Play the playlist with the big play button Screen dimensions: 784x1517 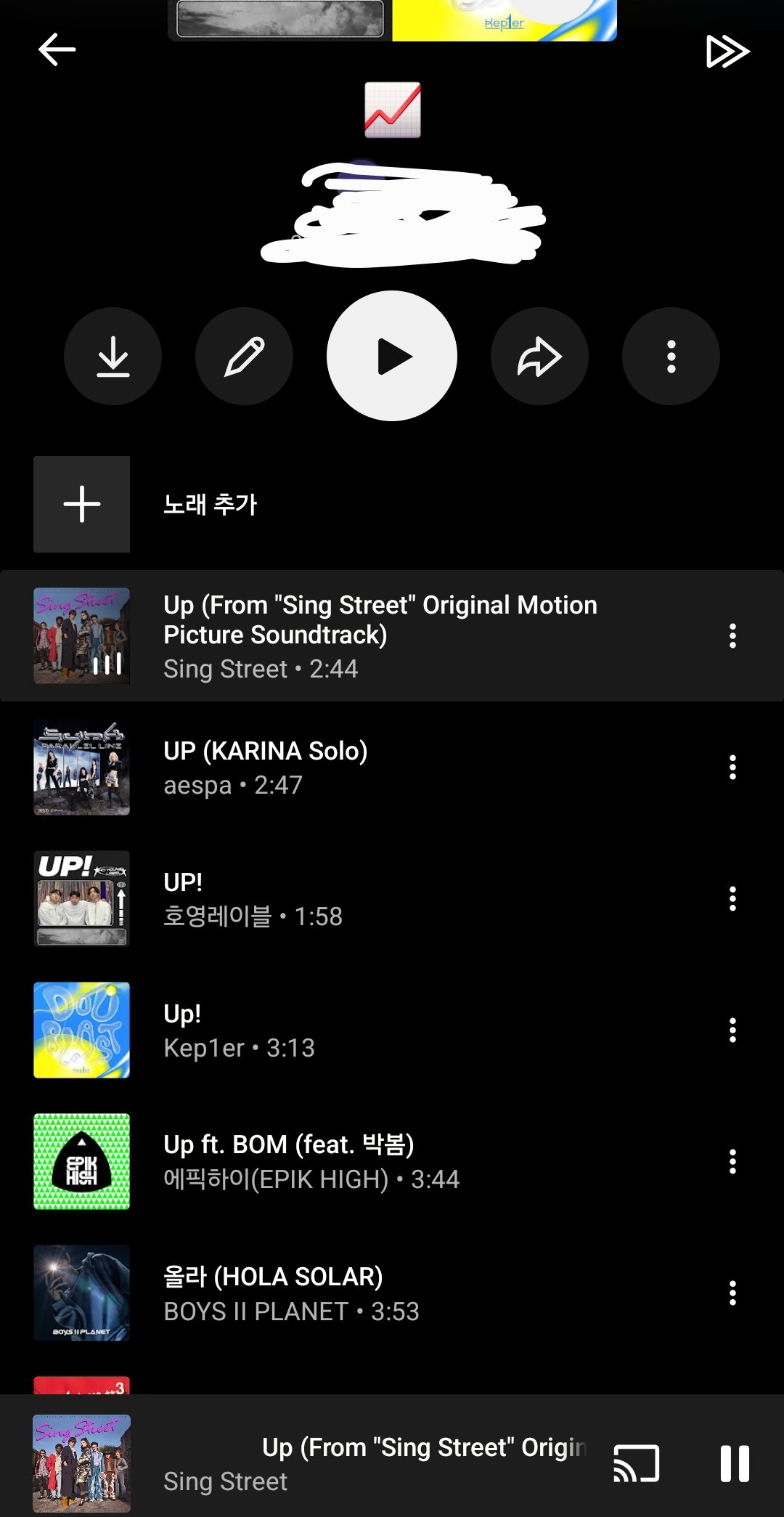pyautogui.click(x=392, y=356)
